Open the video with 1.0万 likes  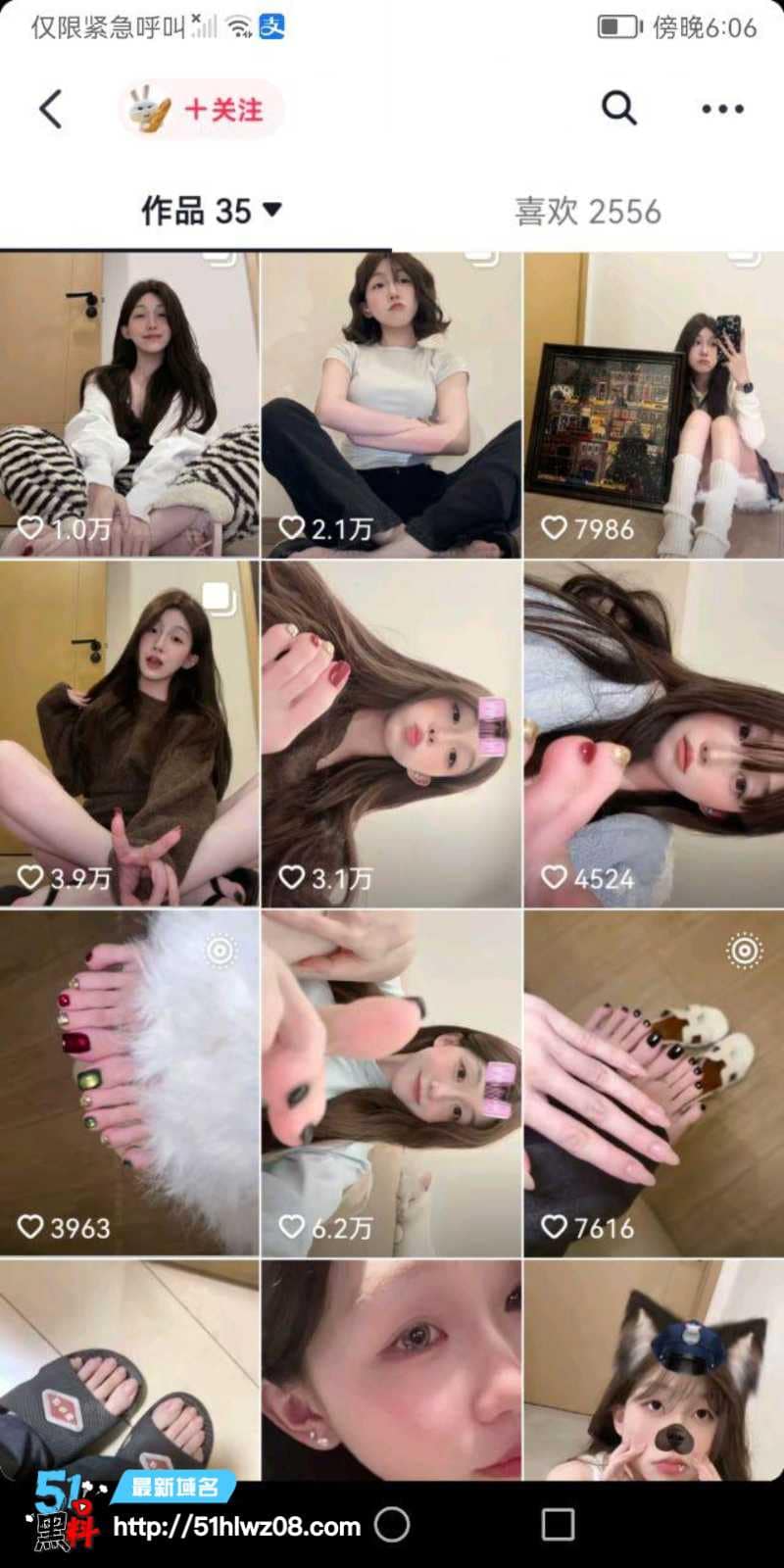click(x=129, y=405)
